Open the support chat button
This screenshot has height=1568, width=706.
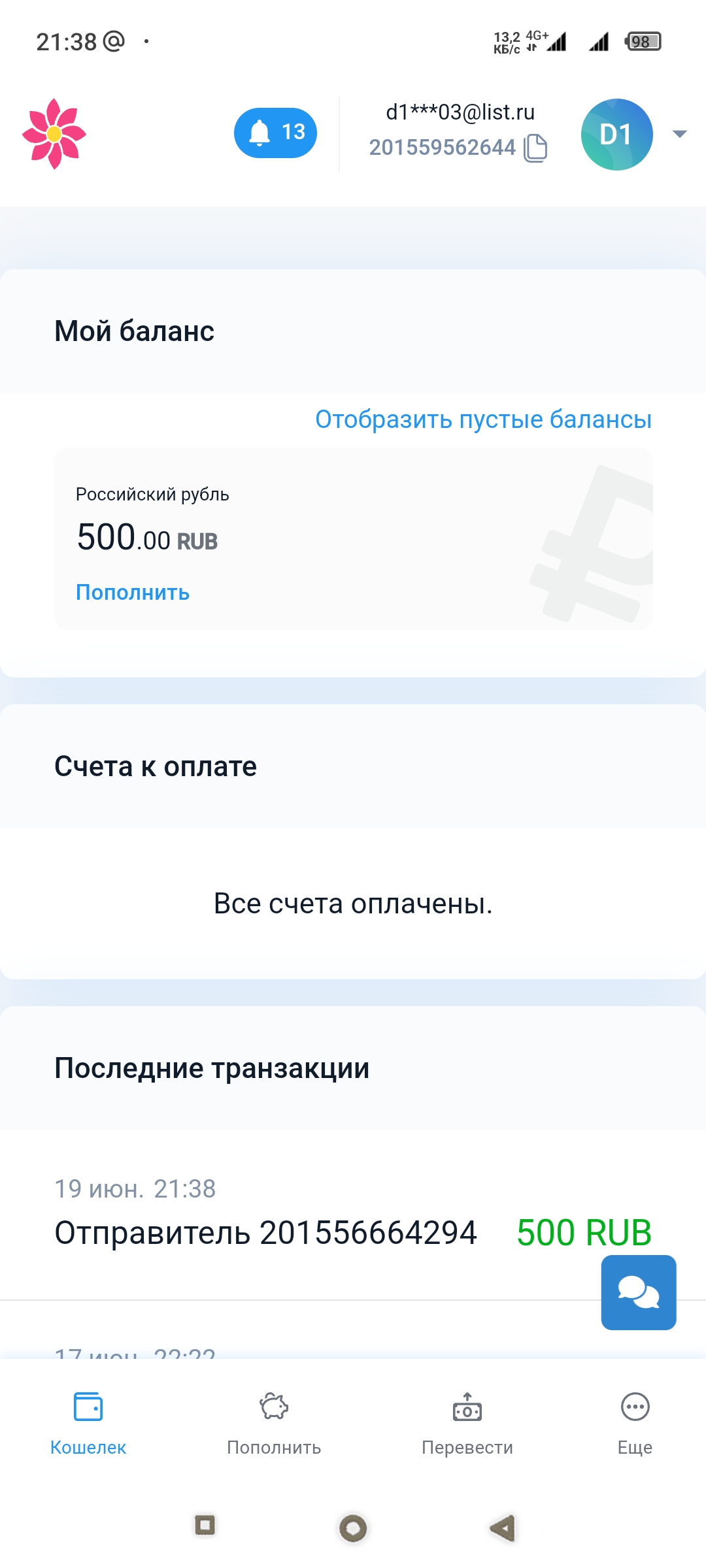coord(638,1292)
